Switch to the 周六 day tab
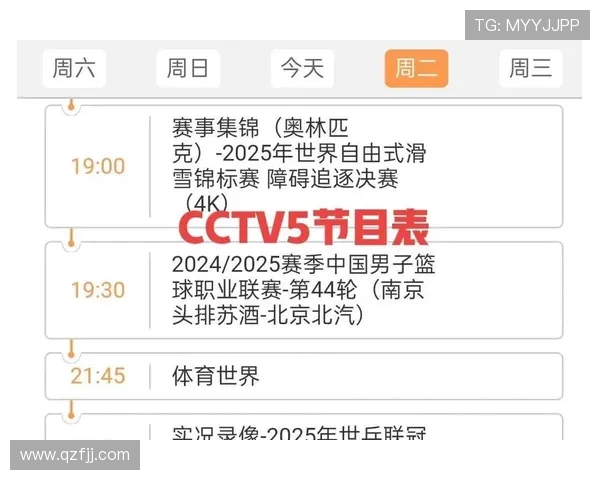Viewport: 600px width, 480px height. tap(74, 69)
